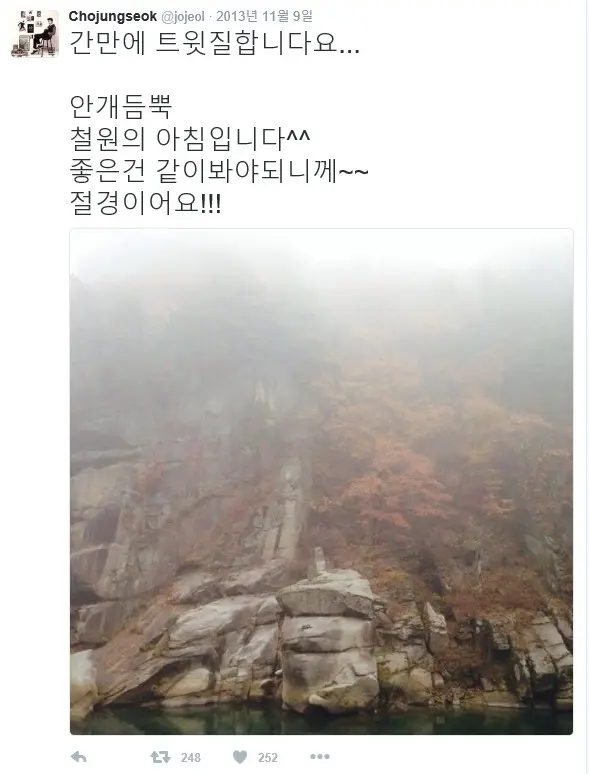This screenshot has height=774, width=589.
Task: Open the Chojungseok profile name link
Action: [113, 16]
